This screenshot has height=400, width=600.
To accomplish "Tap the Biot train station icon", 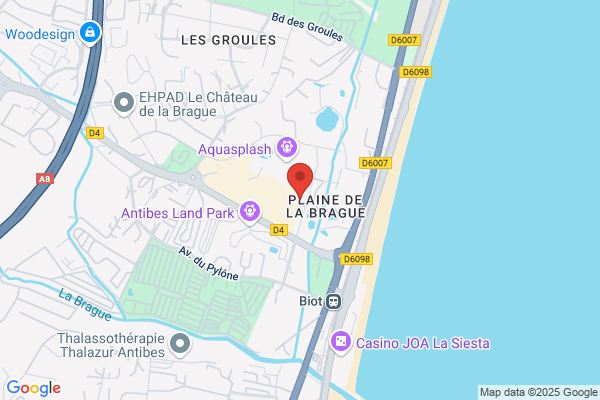I will [x=333, y=301].
